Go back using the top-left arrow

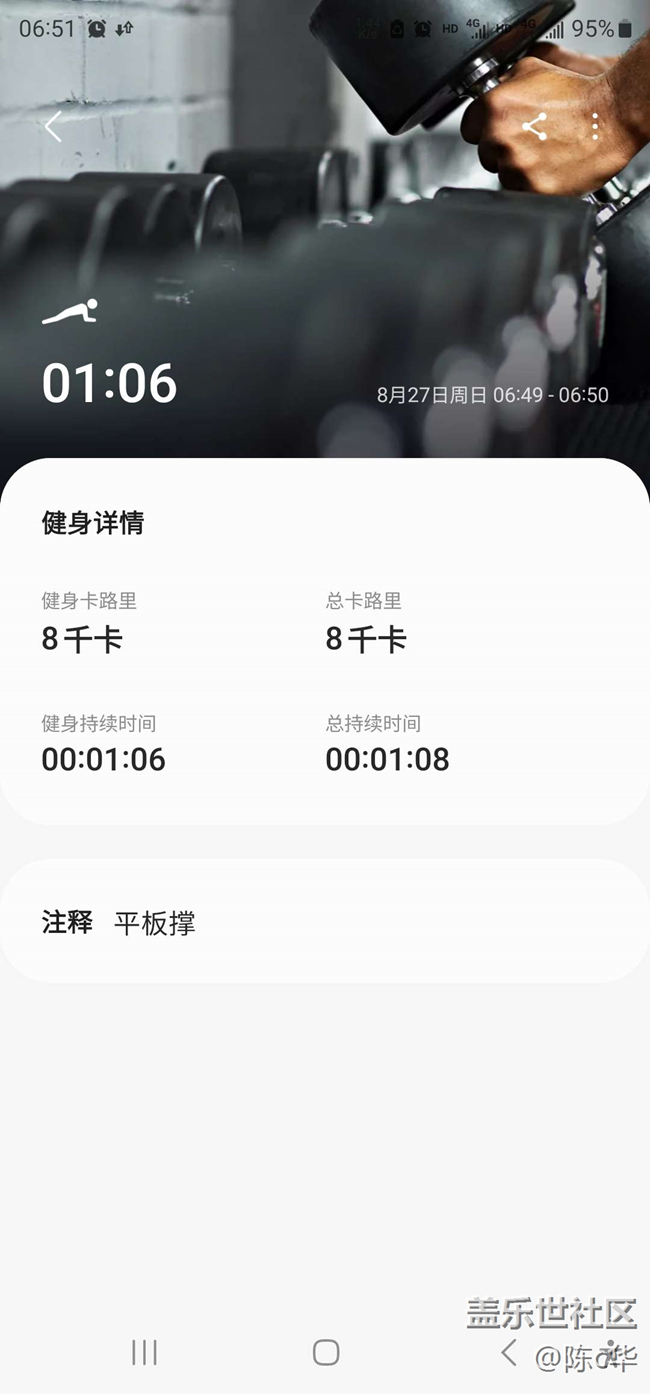53,127
